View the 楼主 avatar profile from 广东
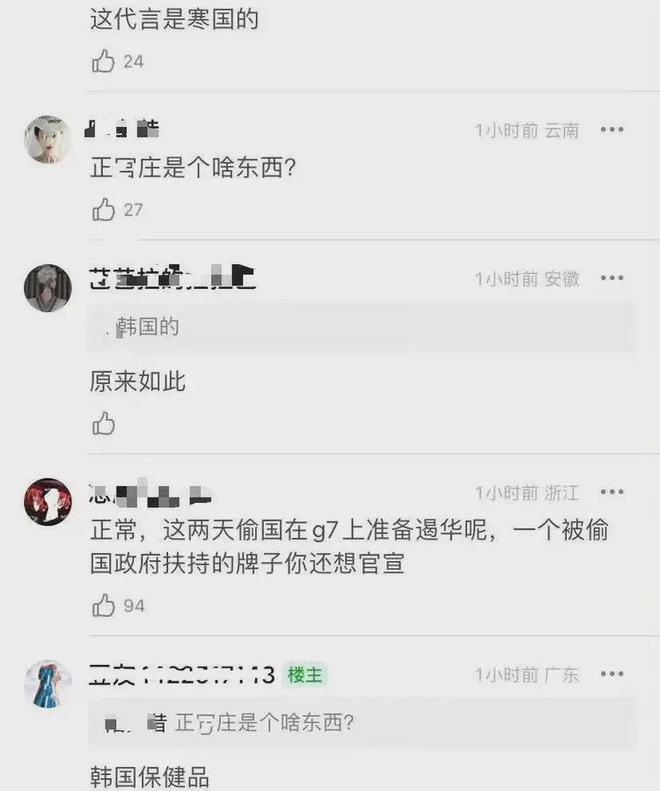The height and width of the screenshot is (791, 660). coord(47,683)
